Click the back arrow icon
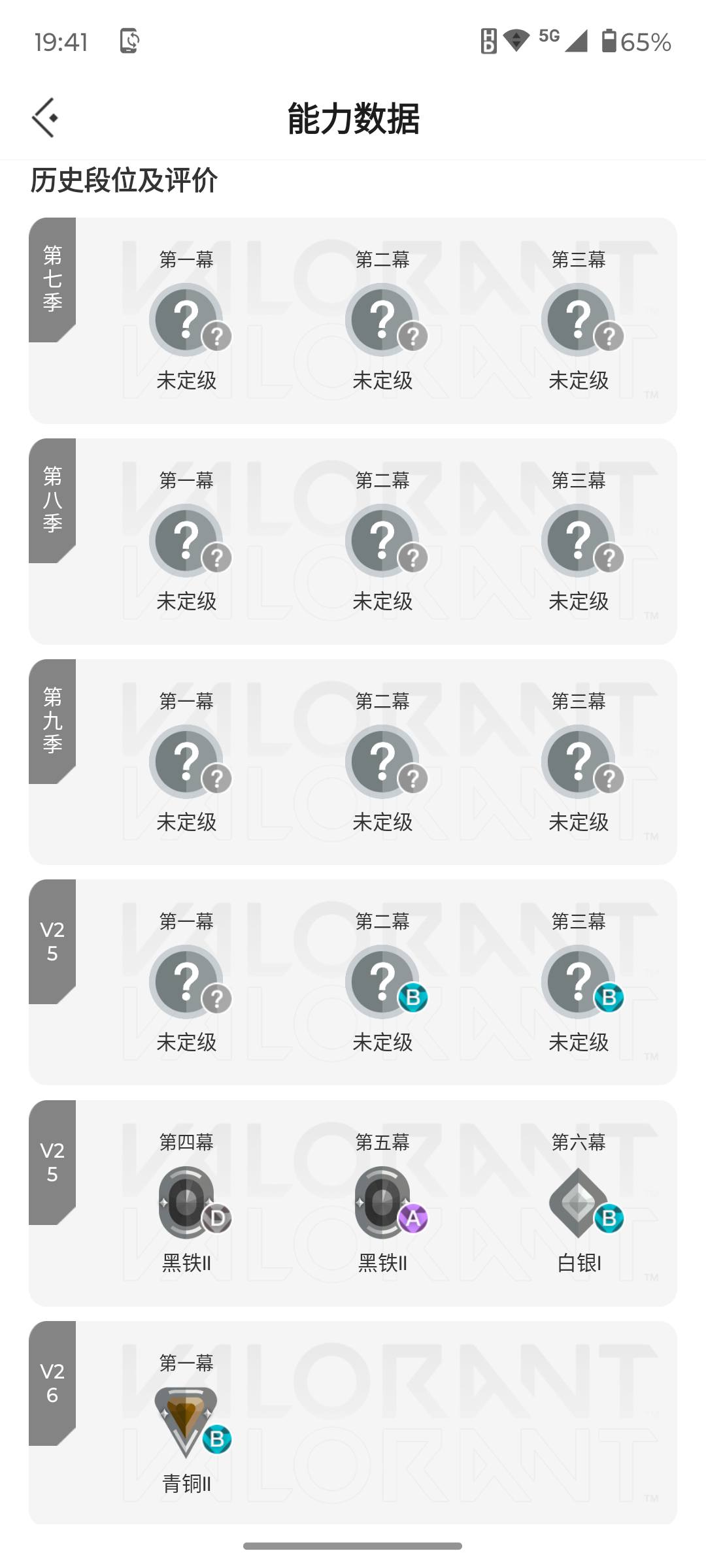 (x=44, y=118)
